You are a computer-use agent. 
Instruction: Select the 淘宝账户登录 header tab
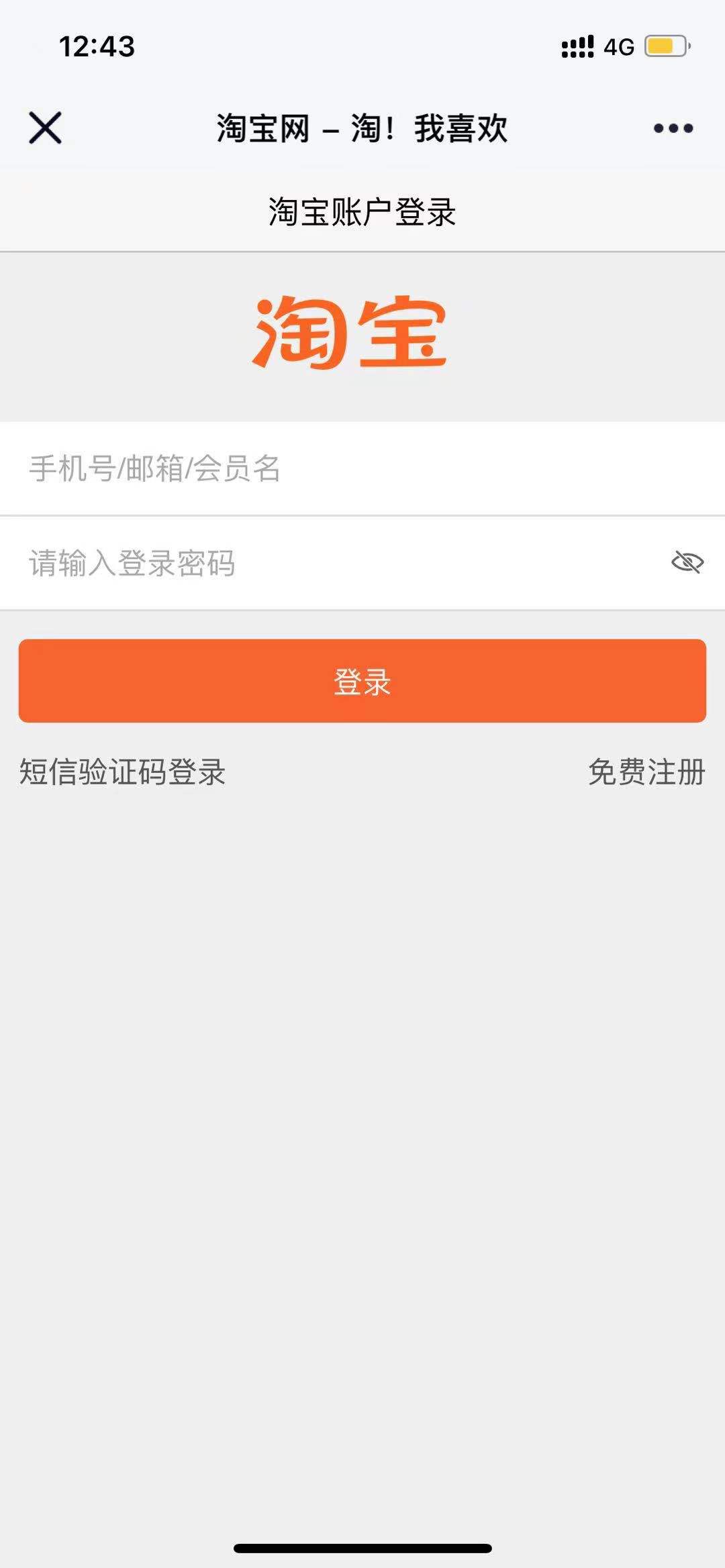point(362,209)
